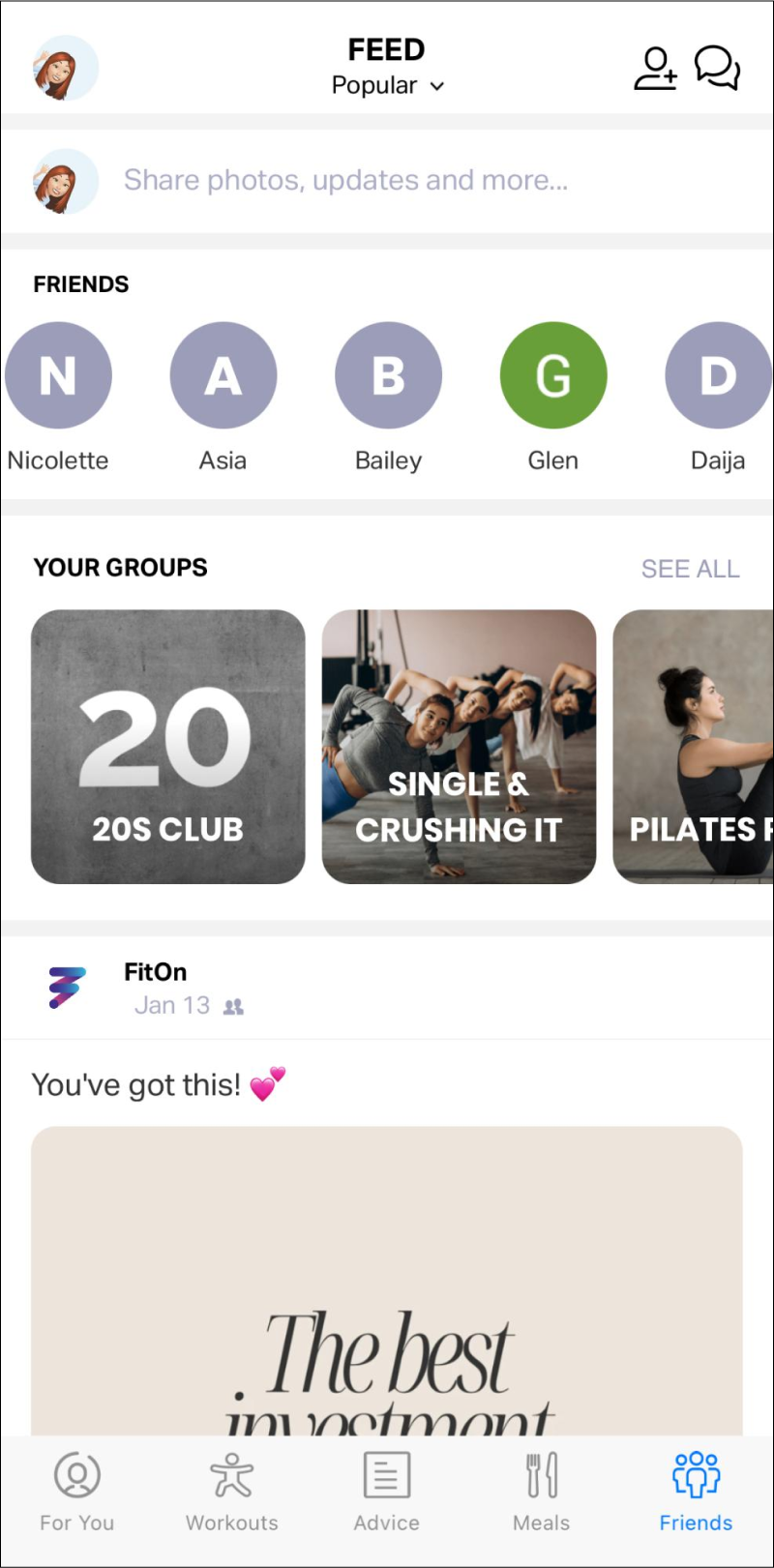Viewport: 774px width, 1568px height.
Task: Open Asia's friend profile
Action: click(223, 375)
